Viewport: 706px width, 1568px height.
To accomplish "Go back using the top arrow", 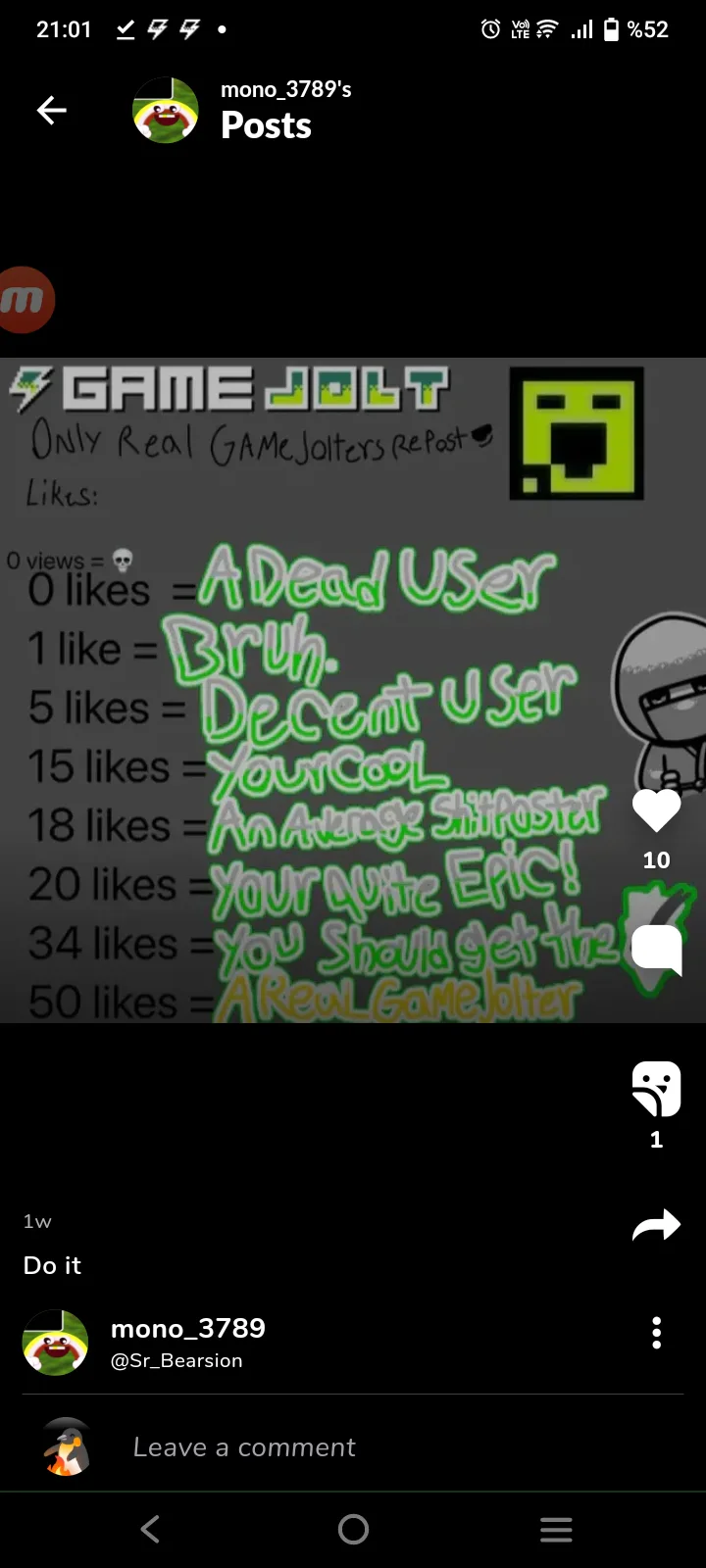I will click(x=52, y=111).
